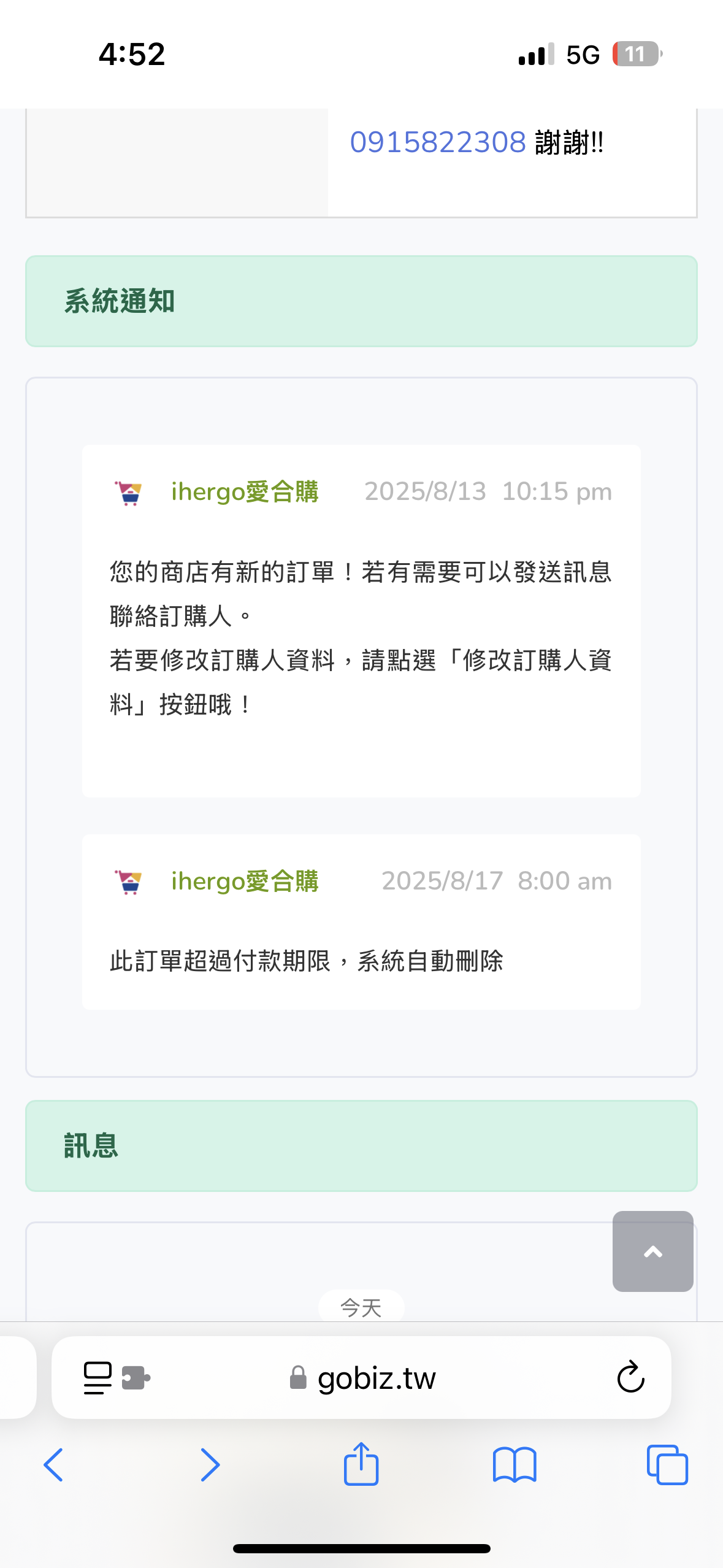The image size is (723, 1568).
Task: Go forward to the next page
Action: [x=209, y=1465]
